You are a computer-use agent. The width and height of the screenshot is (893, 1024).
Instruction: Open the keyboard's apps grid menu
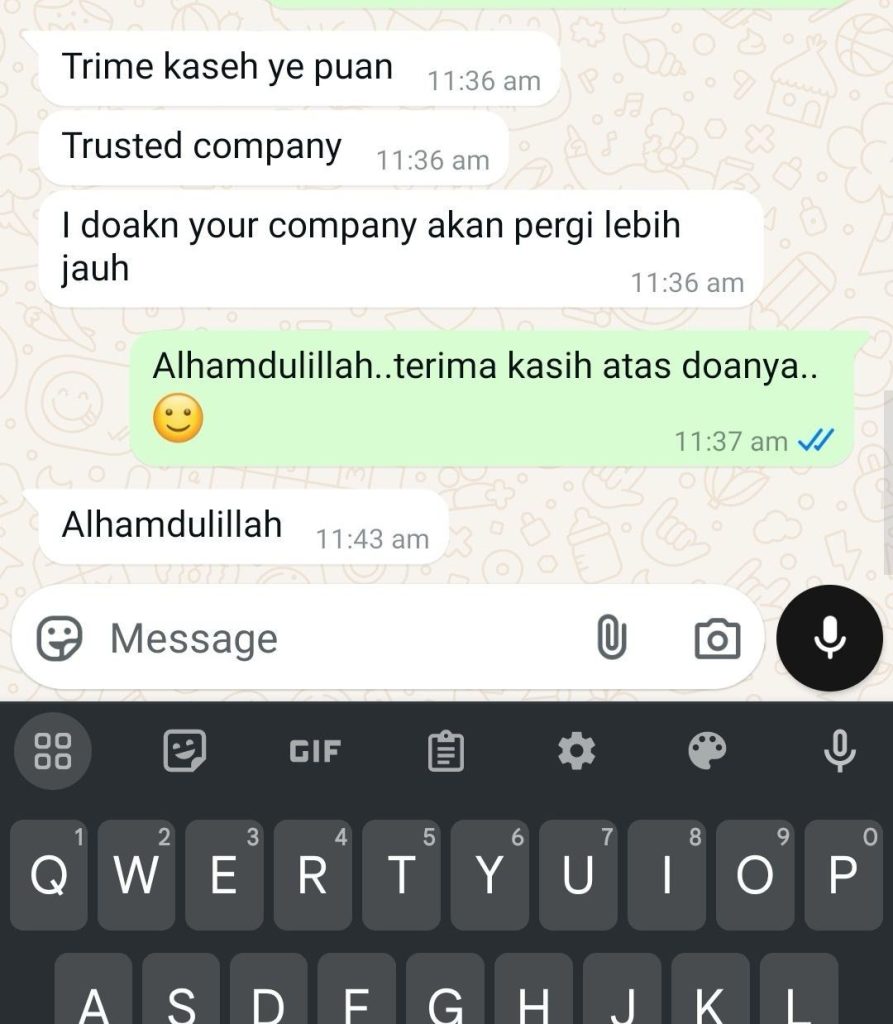(x=52, y=750)
